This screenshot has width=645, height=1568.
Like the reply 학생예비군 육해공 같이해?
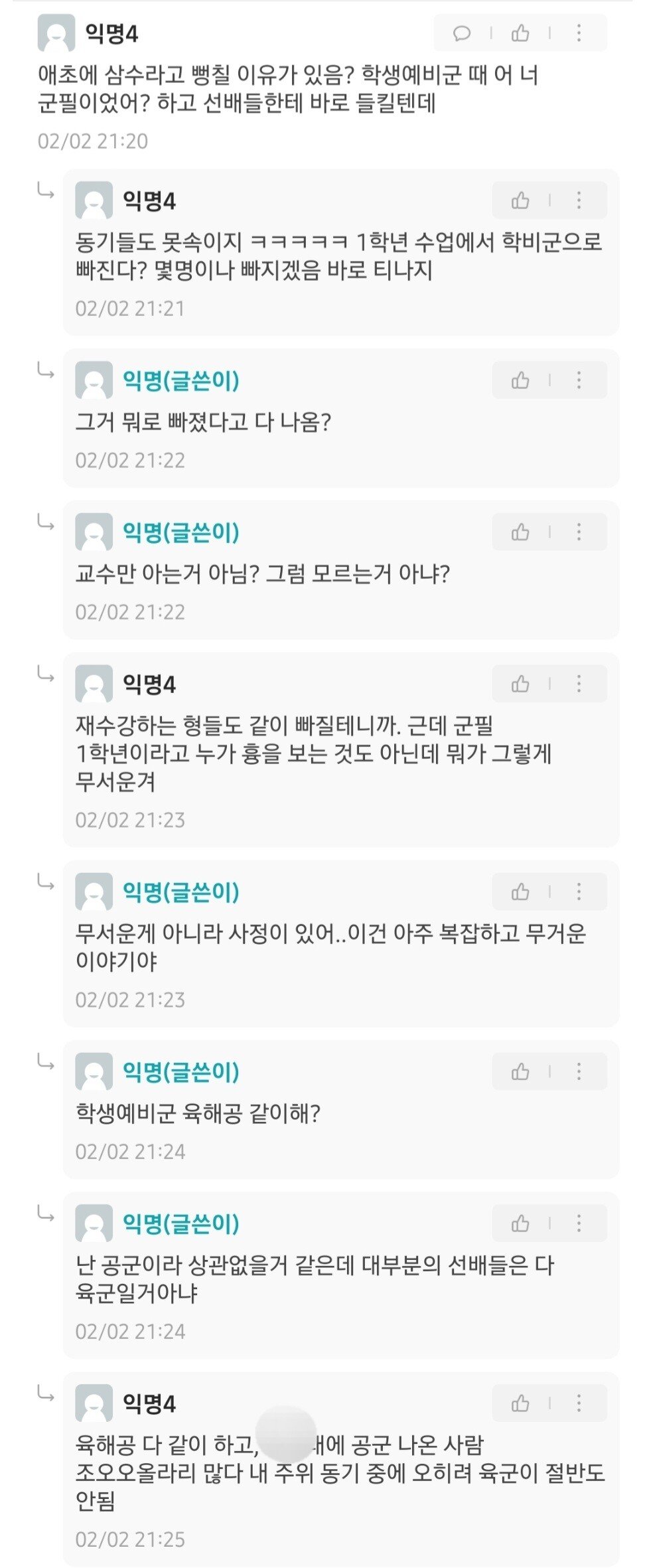tap(520, 1072)
